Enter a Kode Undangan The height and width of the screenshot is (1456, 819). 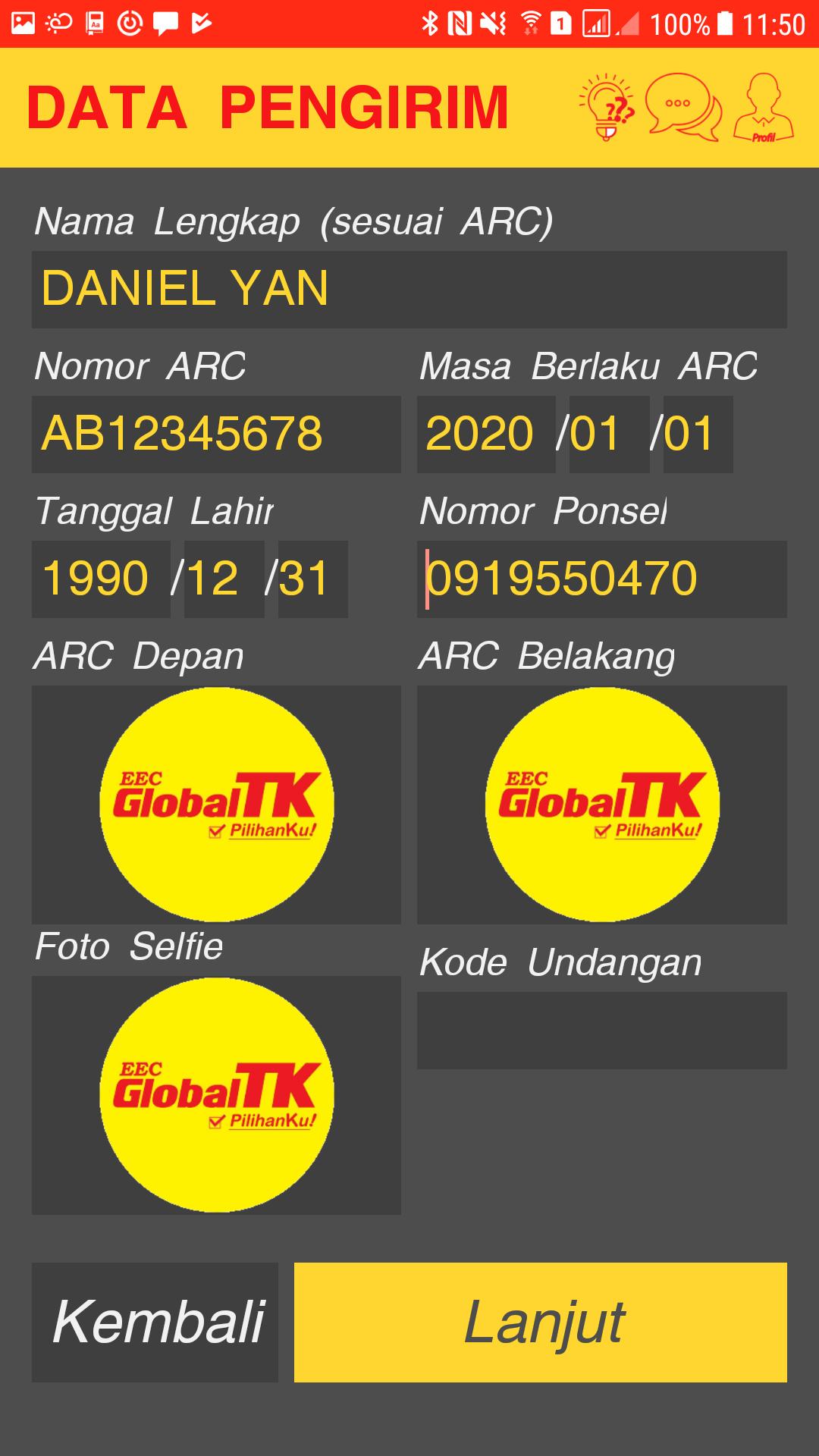pyautogui.click(x=601, y=1031)
